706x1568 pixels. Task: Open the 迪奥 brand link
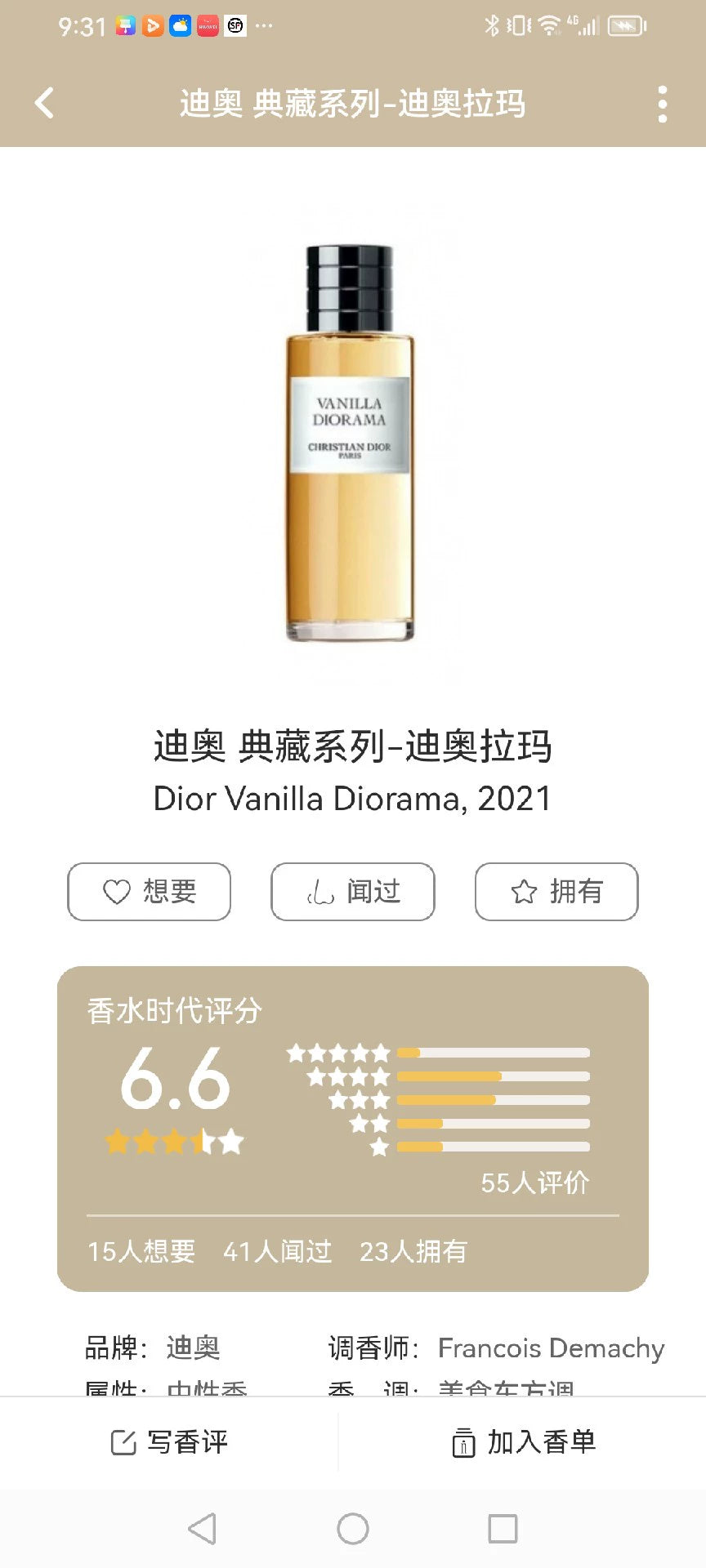(194, 1347)
